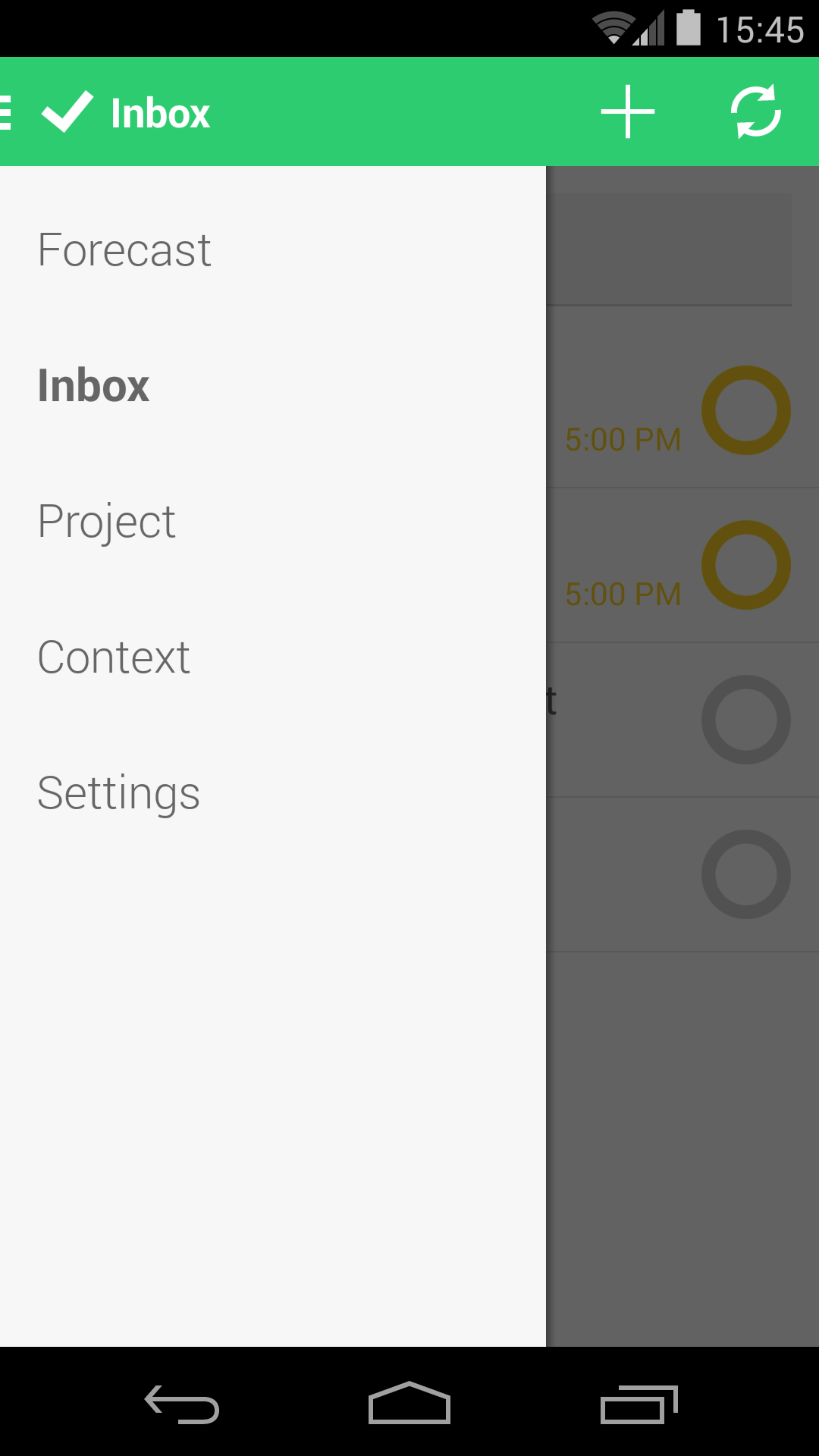Select Inbox in the drawer
The width and height of the screenshot is (819, 1456).
pyautogui.click(x=93, y=386)
